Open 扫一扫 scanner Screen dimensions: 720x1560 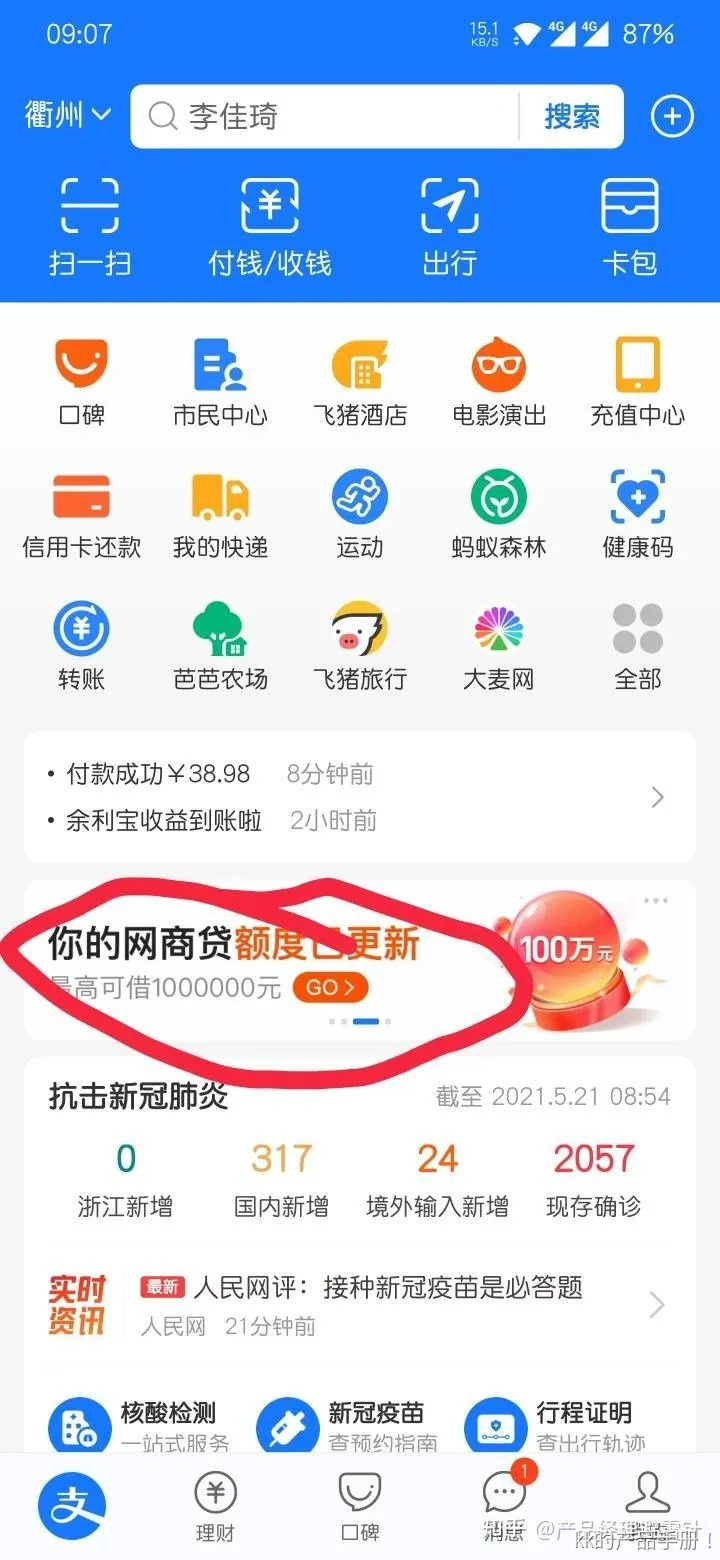pos(89,227)
